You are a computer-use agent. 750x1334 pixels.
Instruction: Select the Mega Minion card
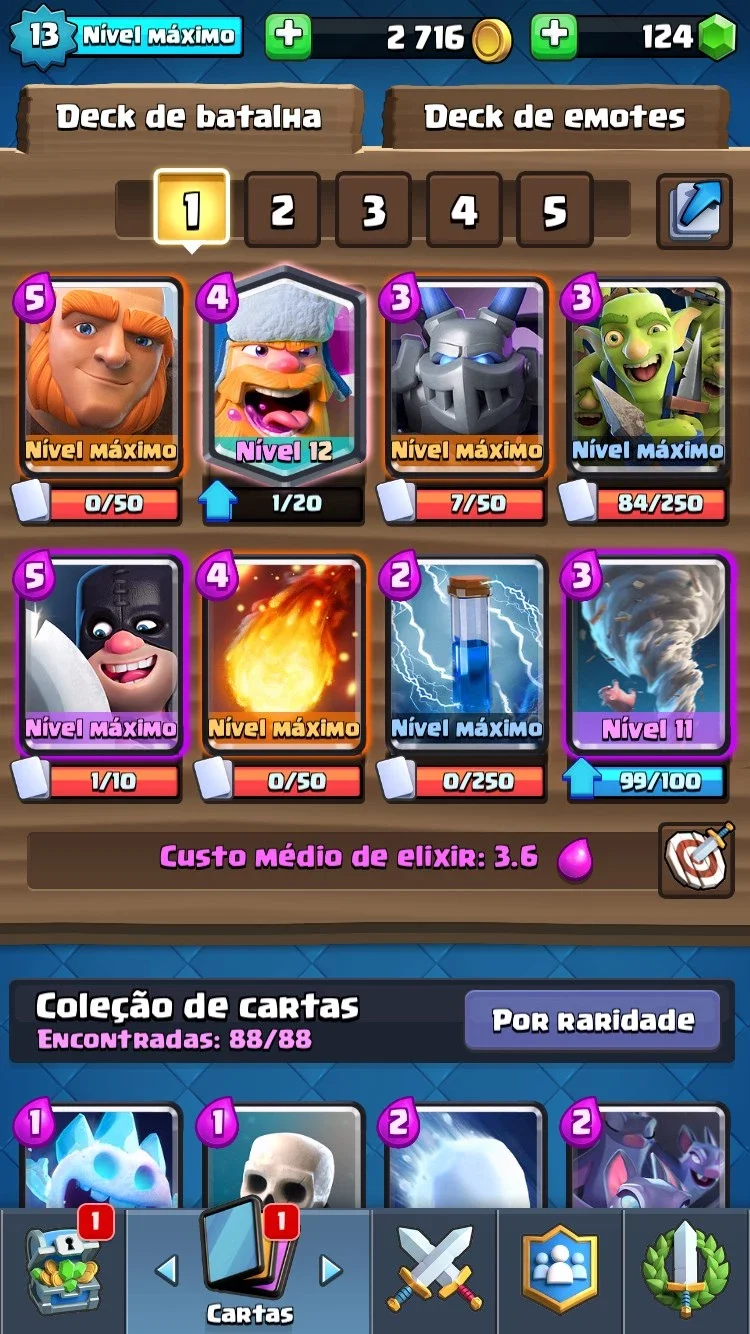click(x=466, y=378)
